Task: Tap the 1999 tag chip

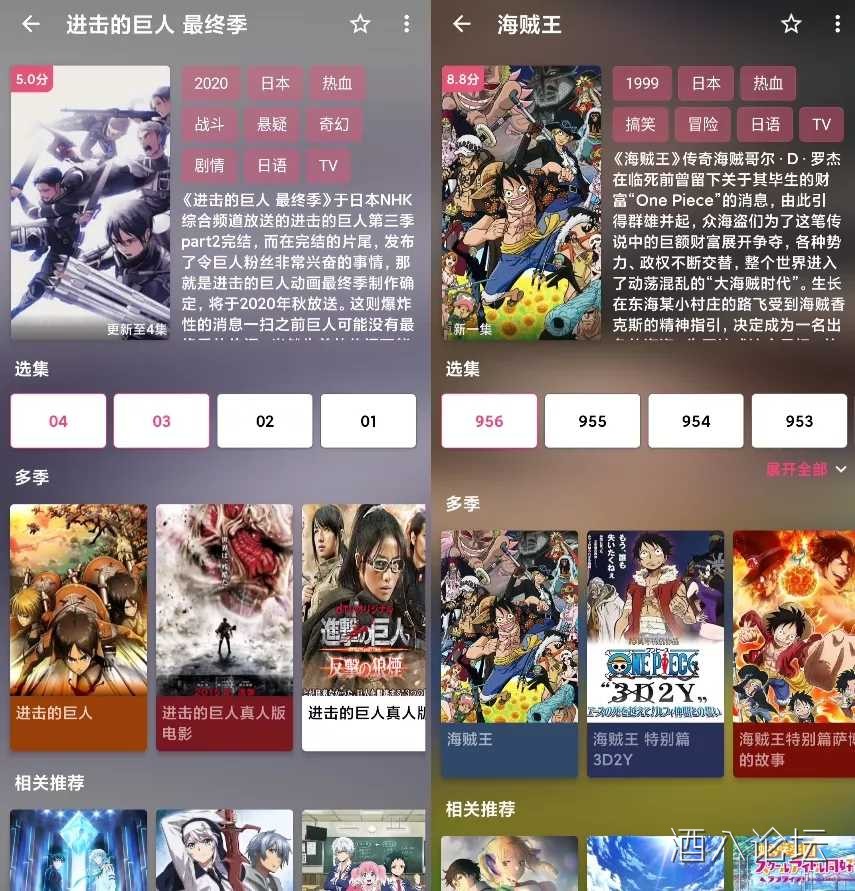Action: pyautogui.click(x=642, y=83)
